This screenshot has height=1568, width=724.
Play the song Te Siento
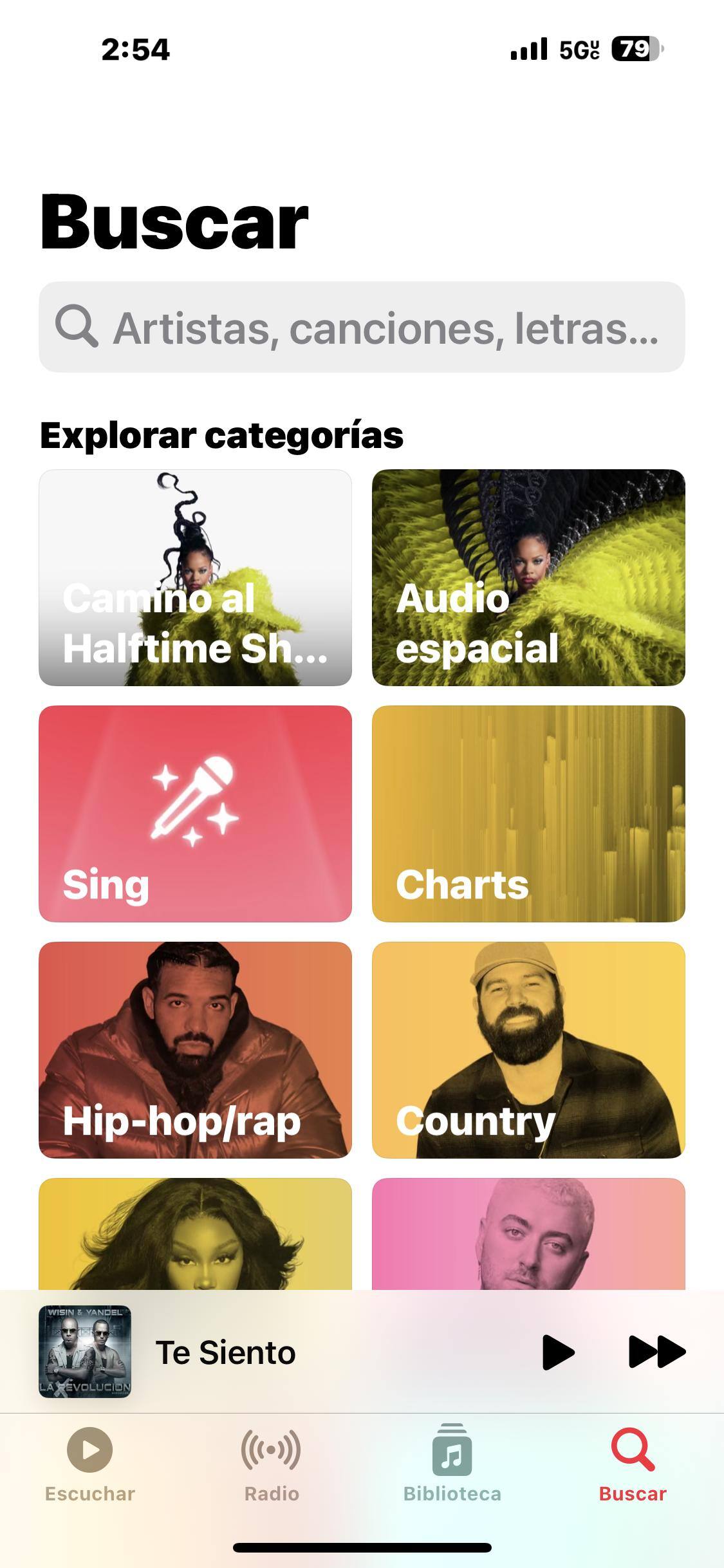(x=557, y=1352)
